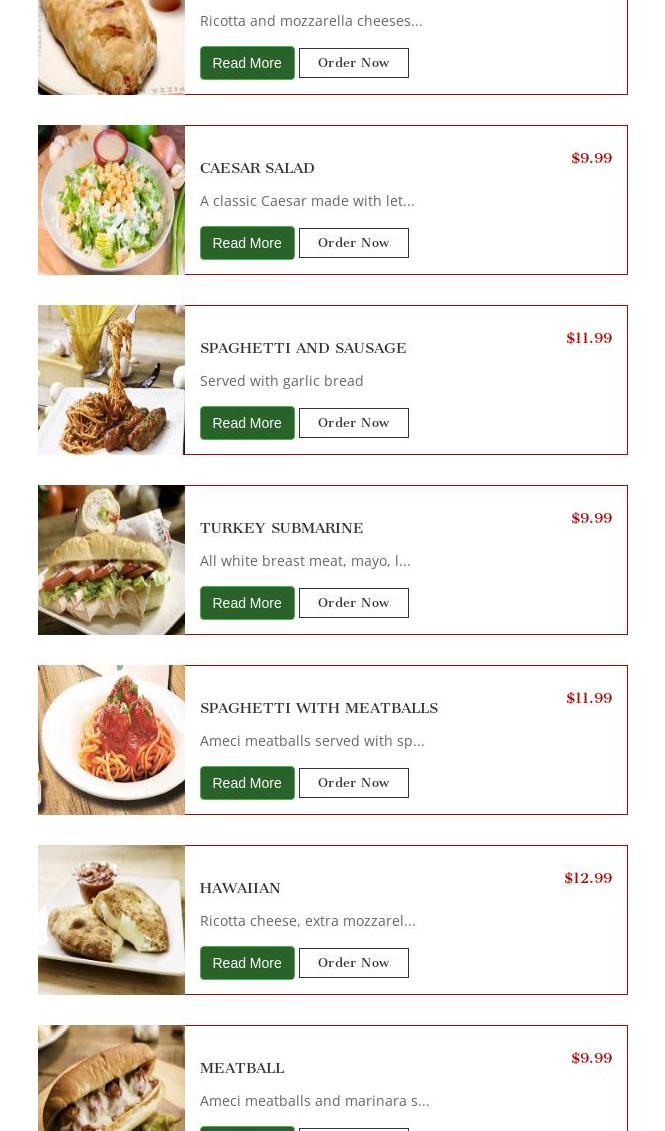The height and width of the screenshot is (1131, 665).
Task: Open the Meatball sub photo
Action: [x=111, y=1078]
